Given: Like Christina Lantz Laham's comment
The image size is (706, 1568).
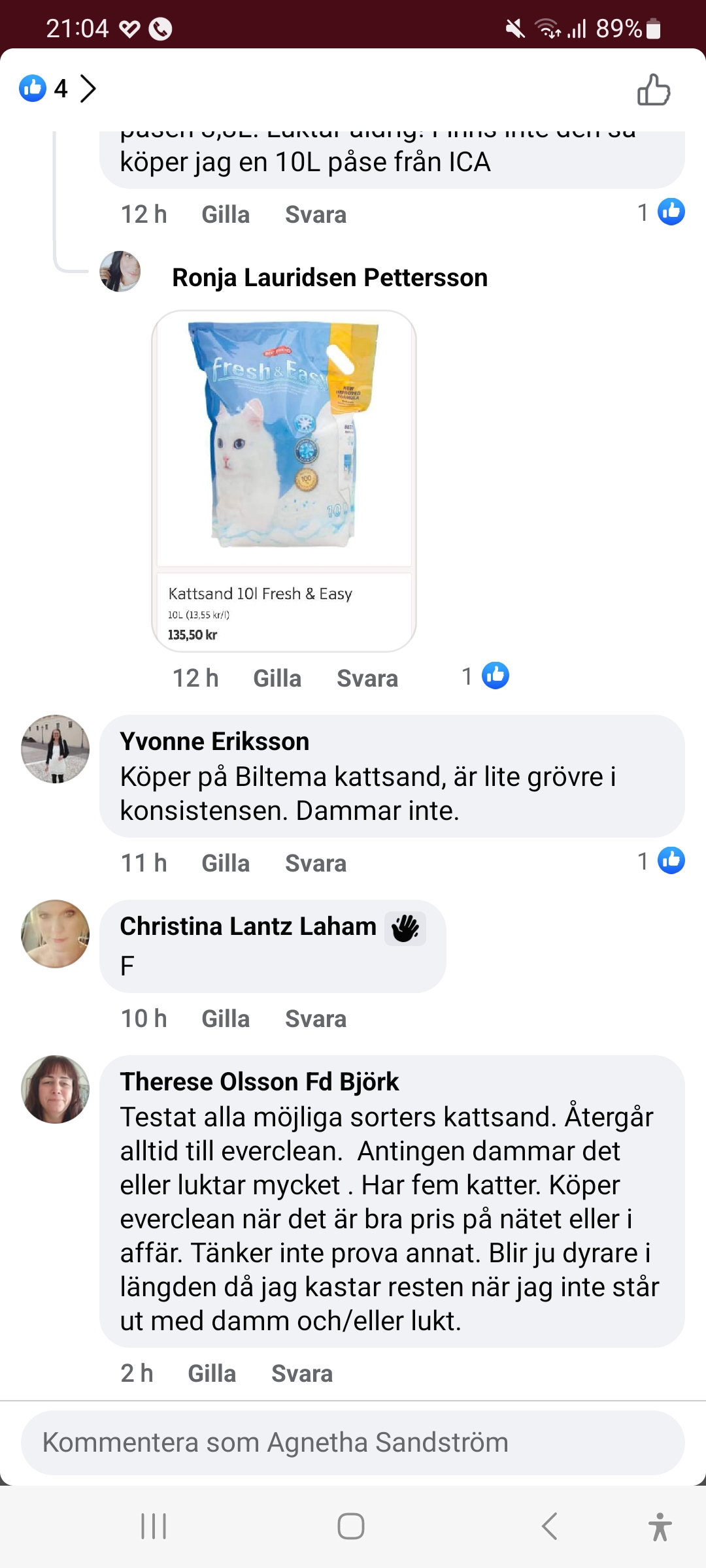Looking at the screenshot, I should 226,1019.
